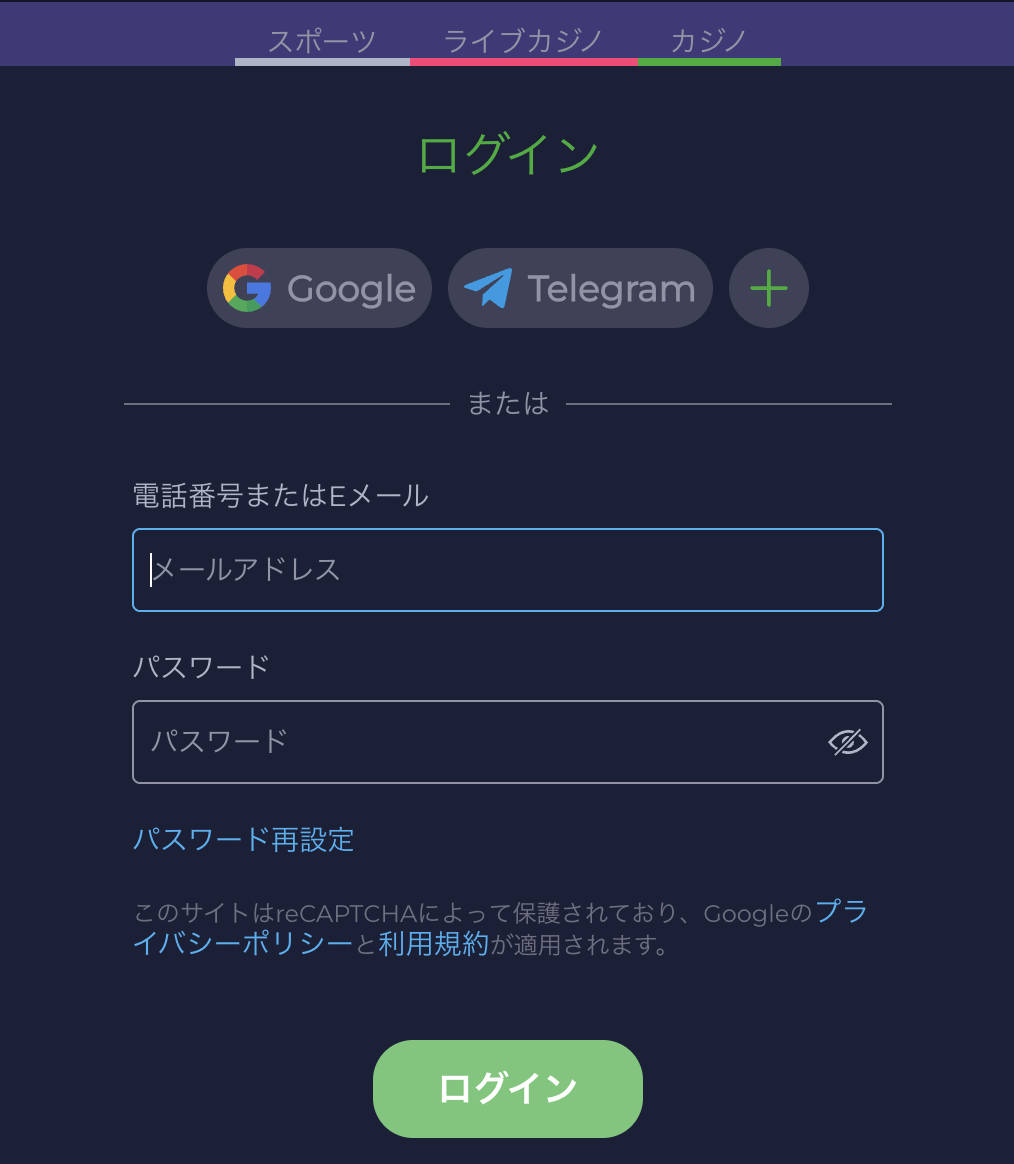Screen dimensions: 1014x1164
Task: Sign in with Google
Action: [x=319, y=288]
